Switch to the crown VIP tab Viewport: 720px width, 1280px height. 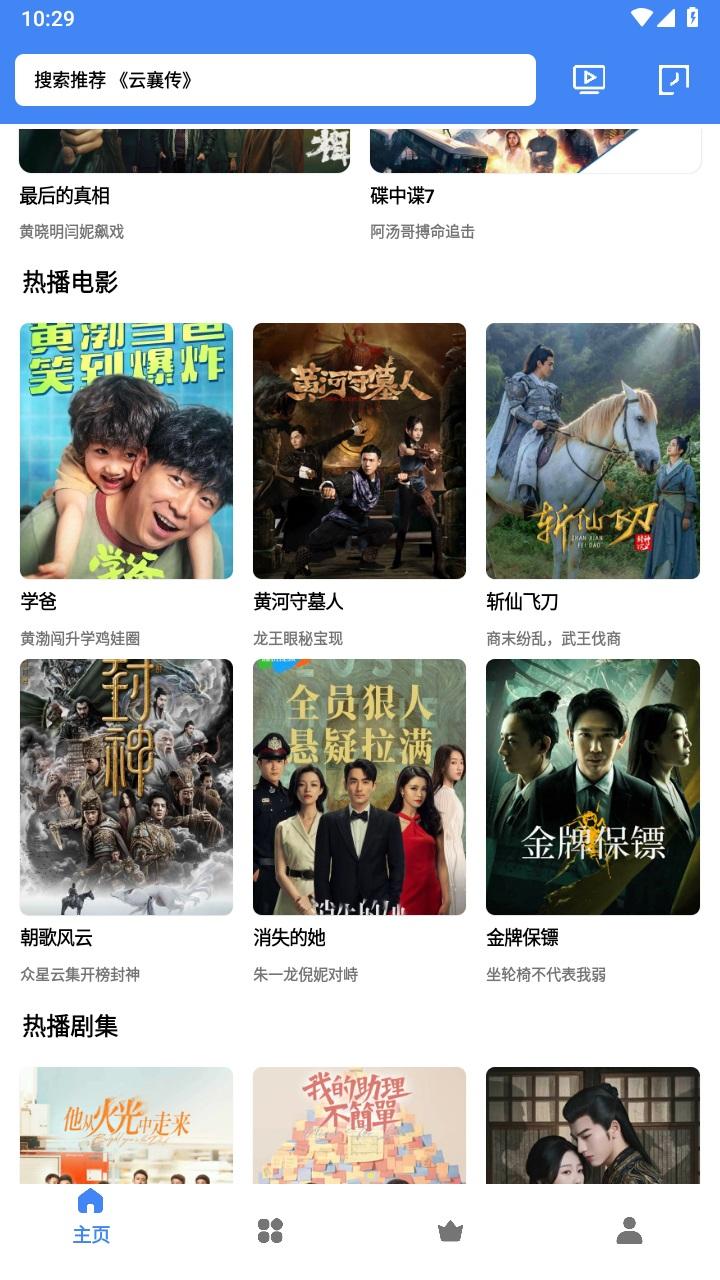tap(450, 1231)
